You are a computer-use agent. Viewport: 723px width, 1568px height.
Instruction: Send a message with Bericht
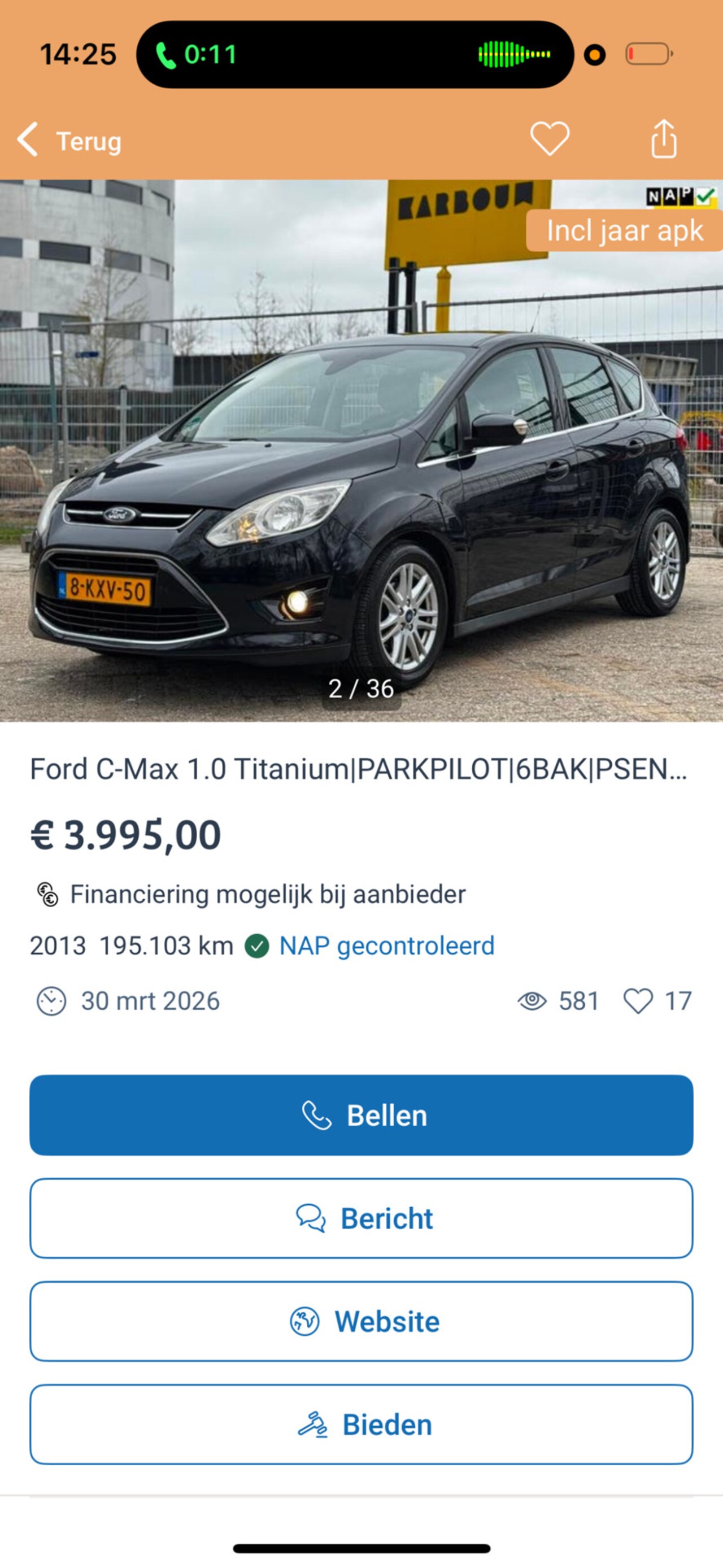(x=361, y=1218)
